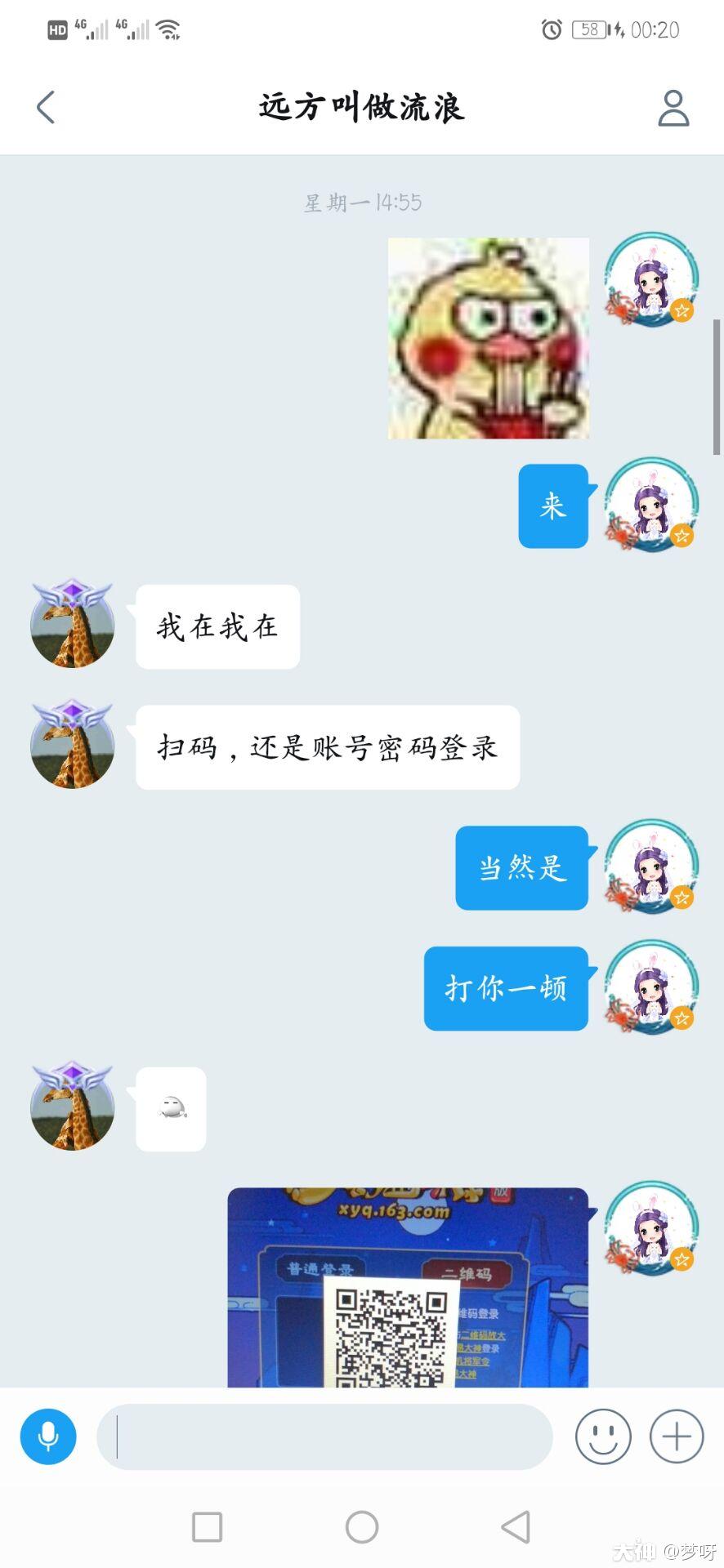724x1568 pixels.
Task: Open the emoji picker
Action: tap(603, 1436)
